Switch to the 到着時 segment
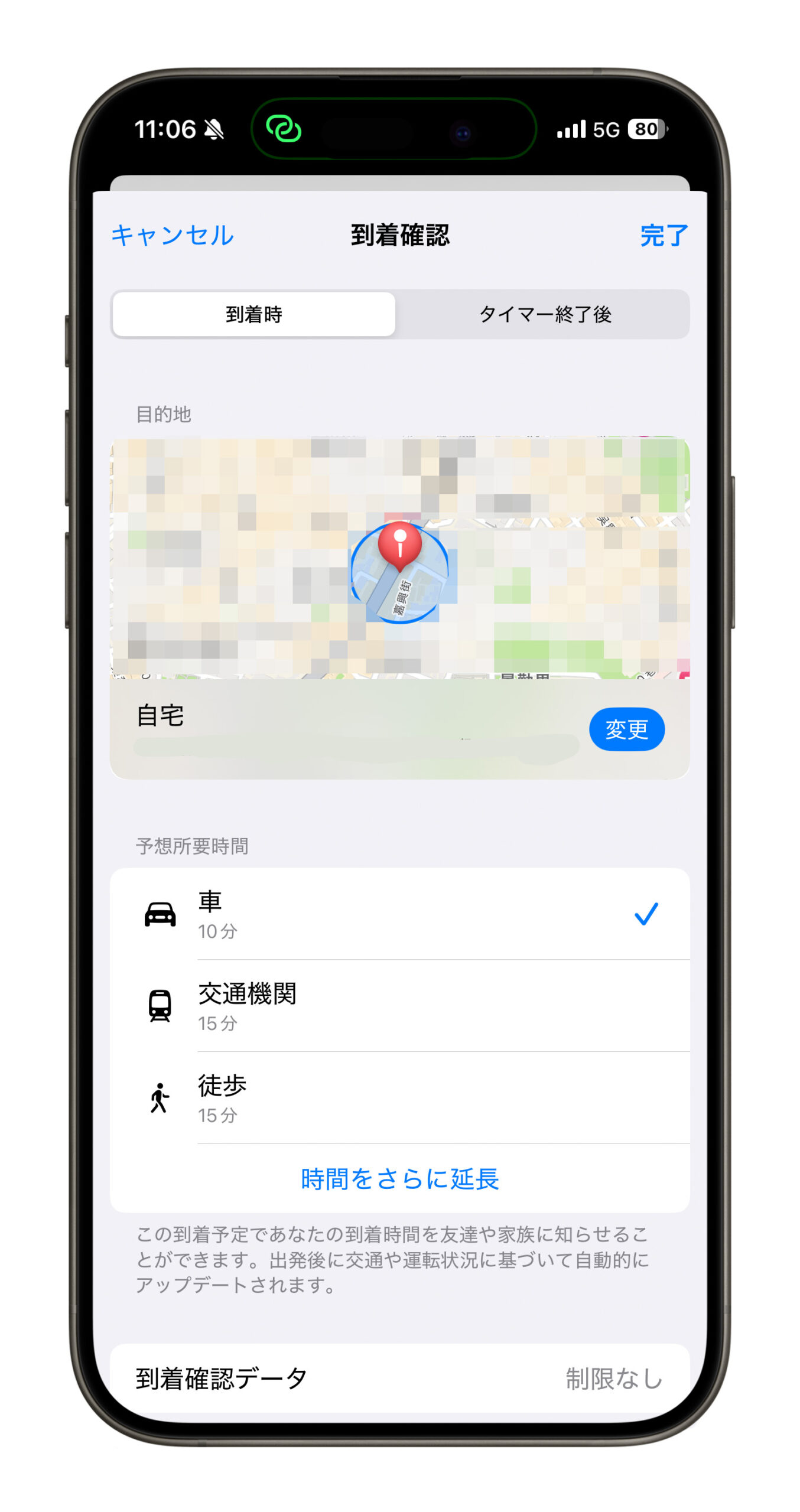Image resolution: width=800 pixels, height=1512 pixels. [x=253, y=314]
